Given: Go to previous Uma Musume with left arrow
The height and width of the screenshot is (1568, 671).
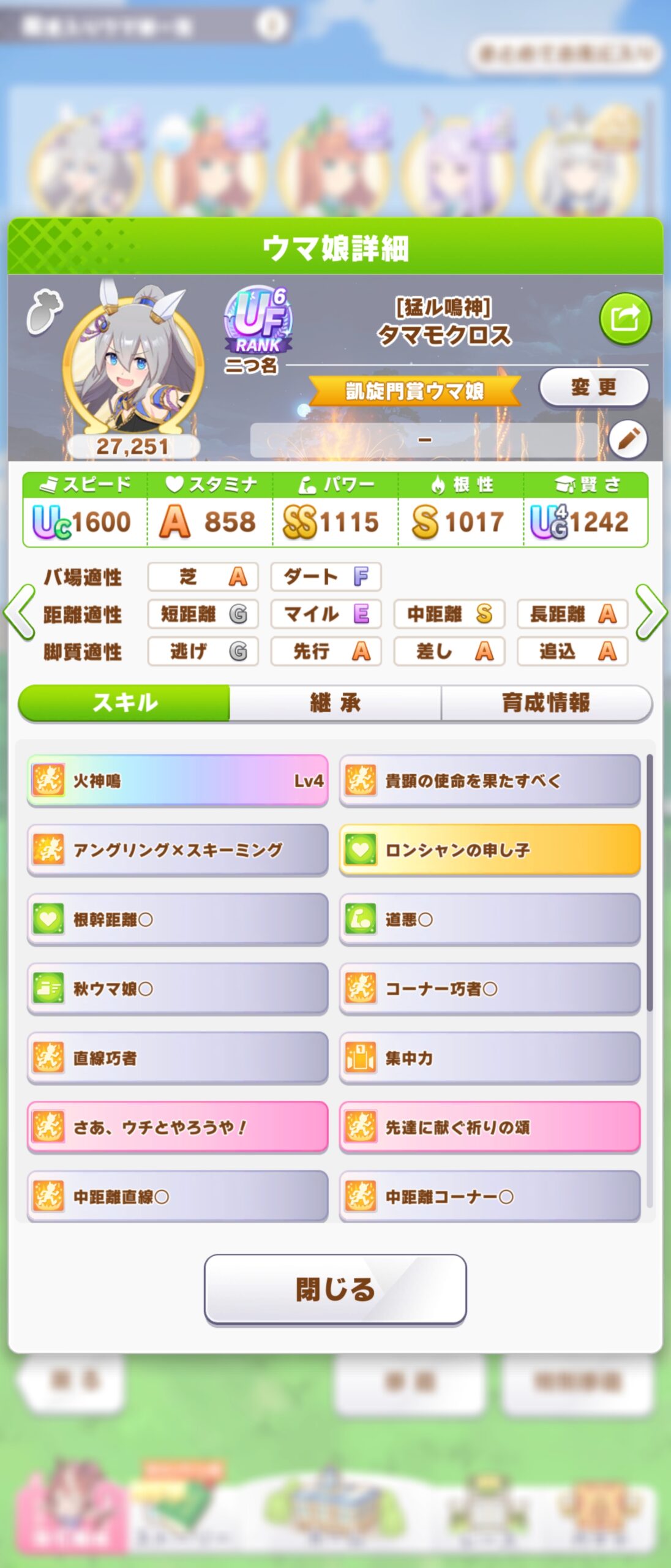Looking at the screenshot, I should pyautogui.click(x=20, y=612).
